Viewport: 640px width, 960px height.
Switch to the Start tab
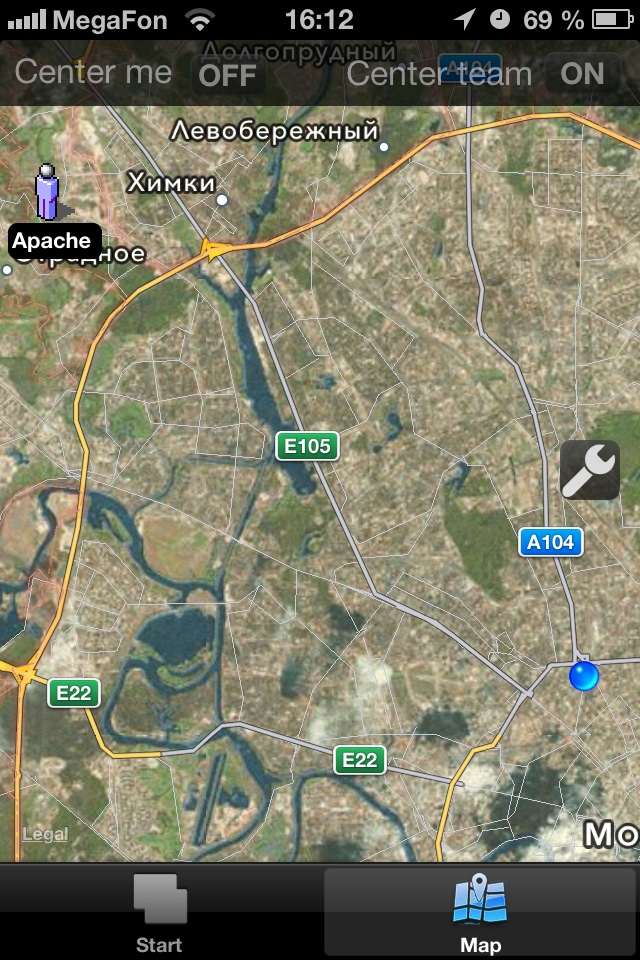(160, 912)
